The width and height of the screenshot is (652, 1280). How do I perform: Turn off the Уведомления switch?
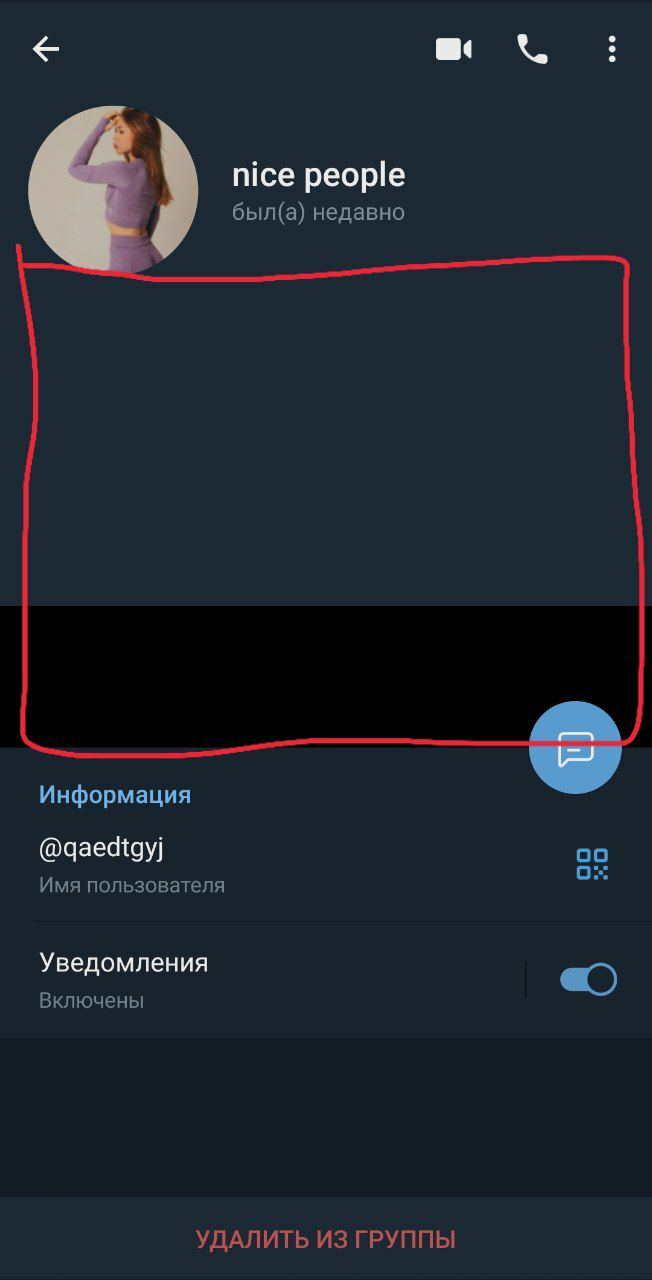[588, 979]
